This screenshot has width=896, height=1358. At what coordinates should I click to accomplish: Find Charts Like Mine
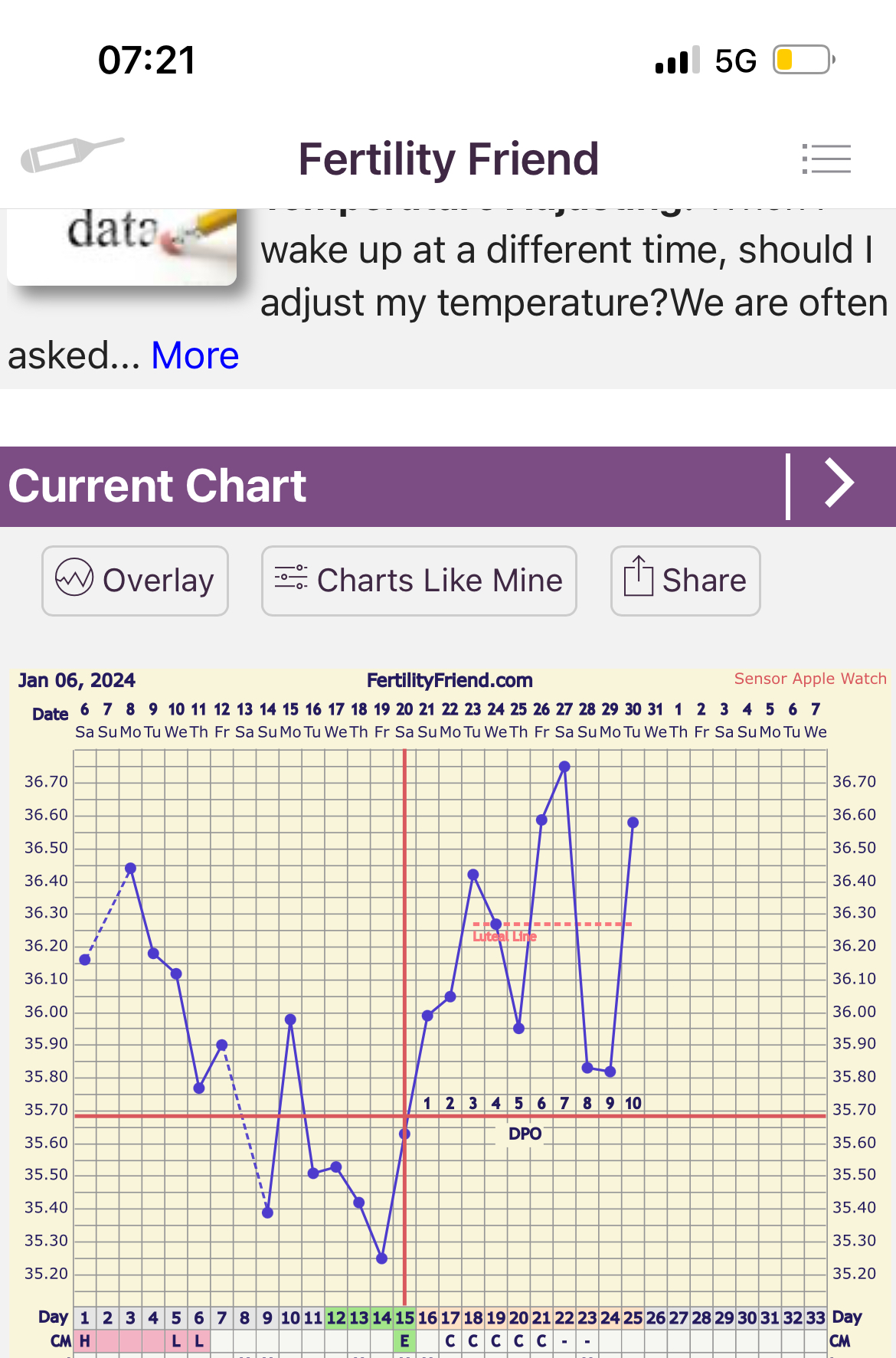click(419, 581)
